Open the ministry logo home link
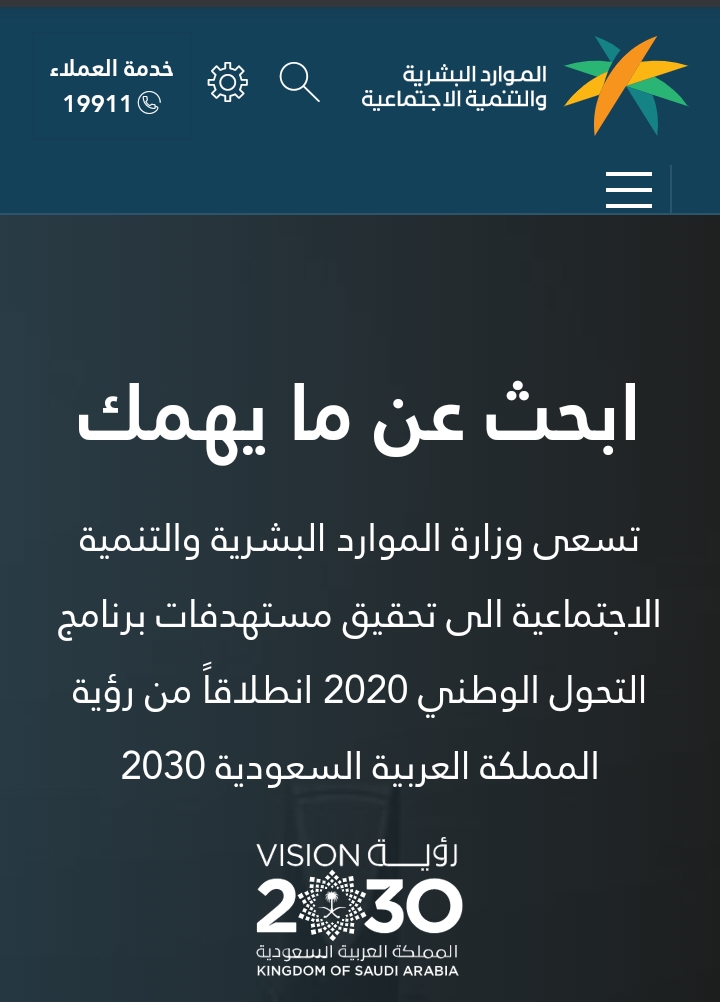 (x=525, y=86)
